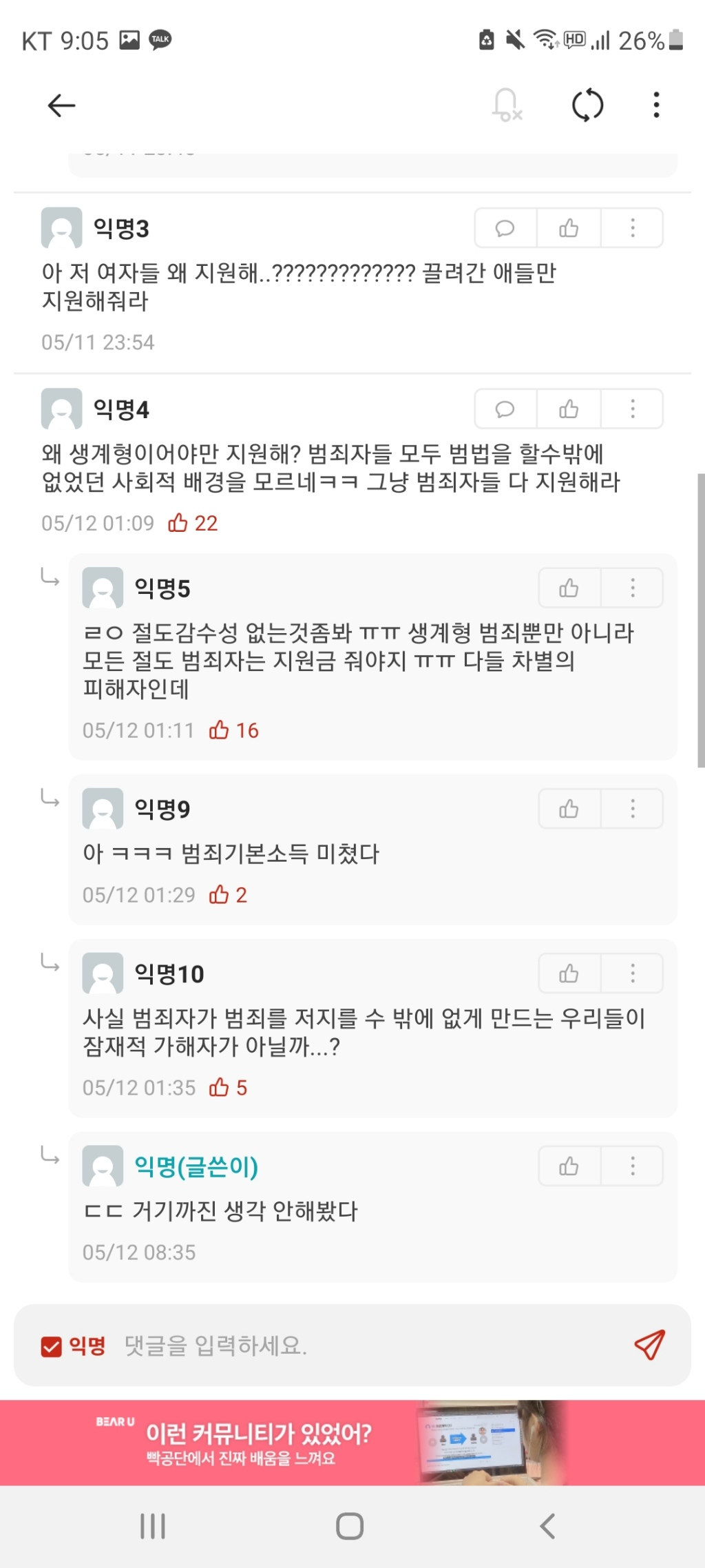Like 익명3's comment
Viewport: 705px width, 1568px height.
pyautogui.click(x=569, y=228)
